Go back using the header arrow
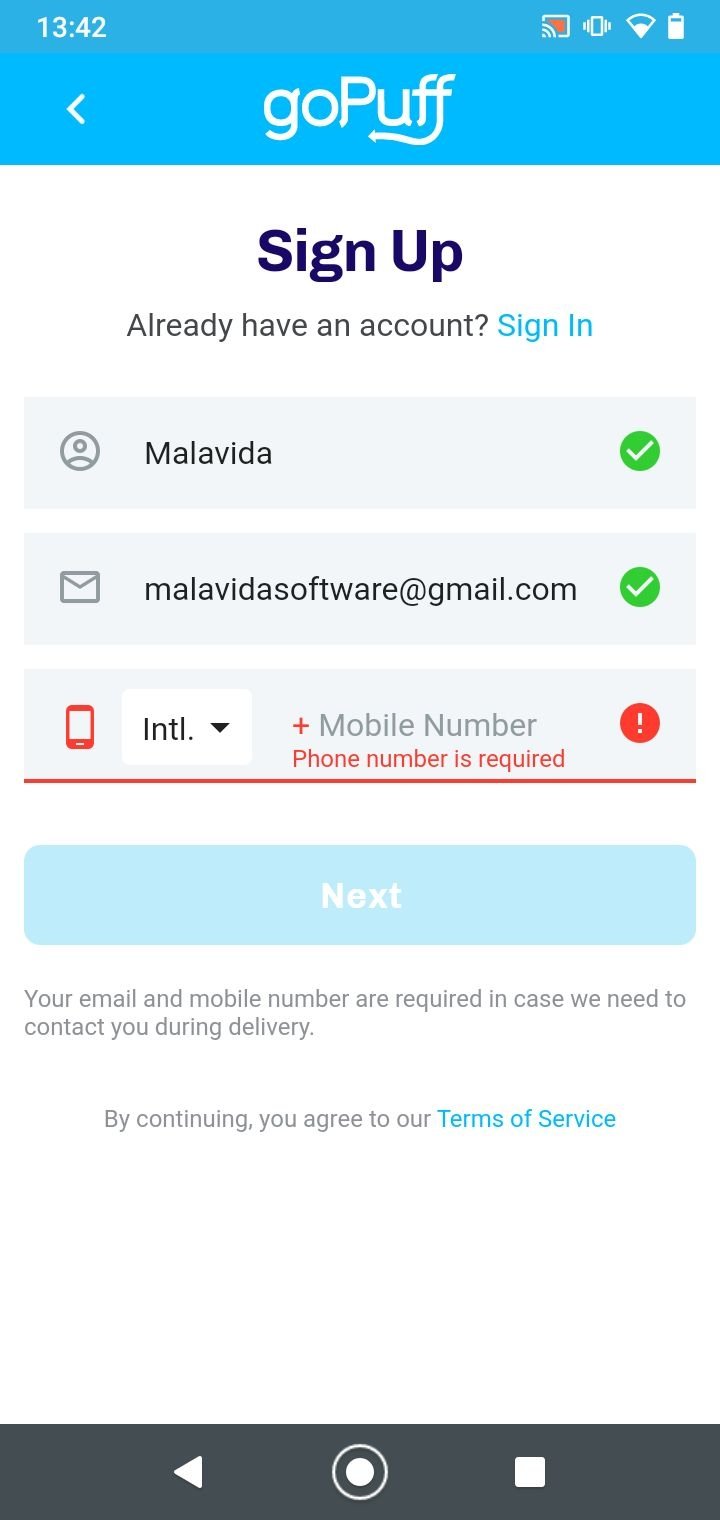This screenshot has width=720, height=1520. pyautogui.click(x=76, y=109)
